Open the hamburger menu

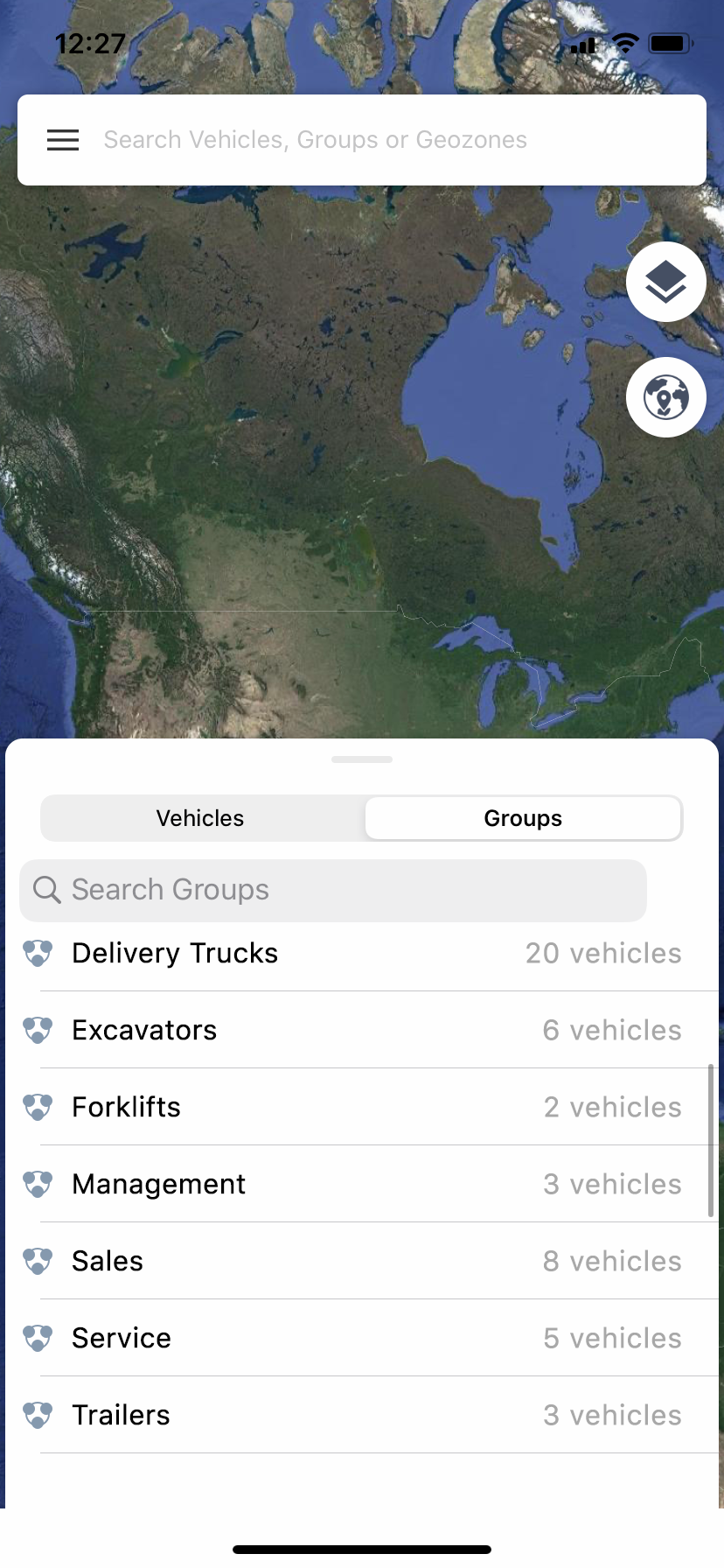[63, 140]
